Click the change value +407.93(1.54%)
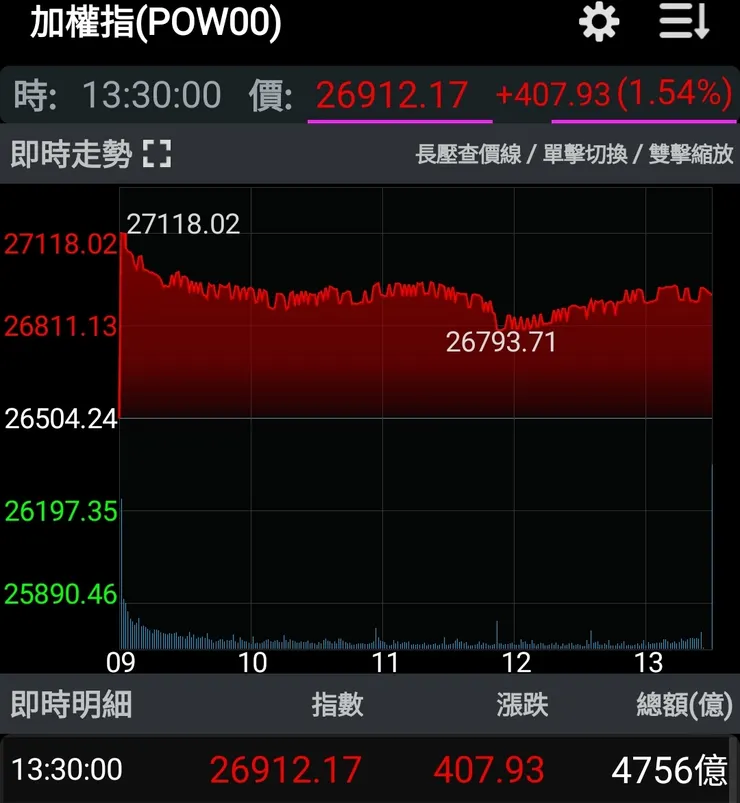 612,93
